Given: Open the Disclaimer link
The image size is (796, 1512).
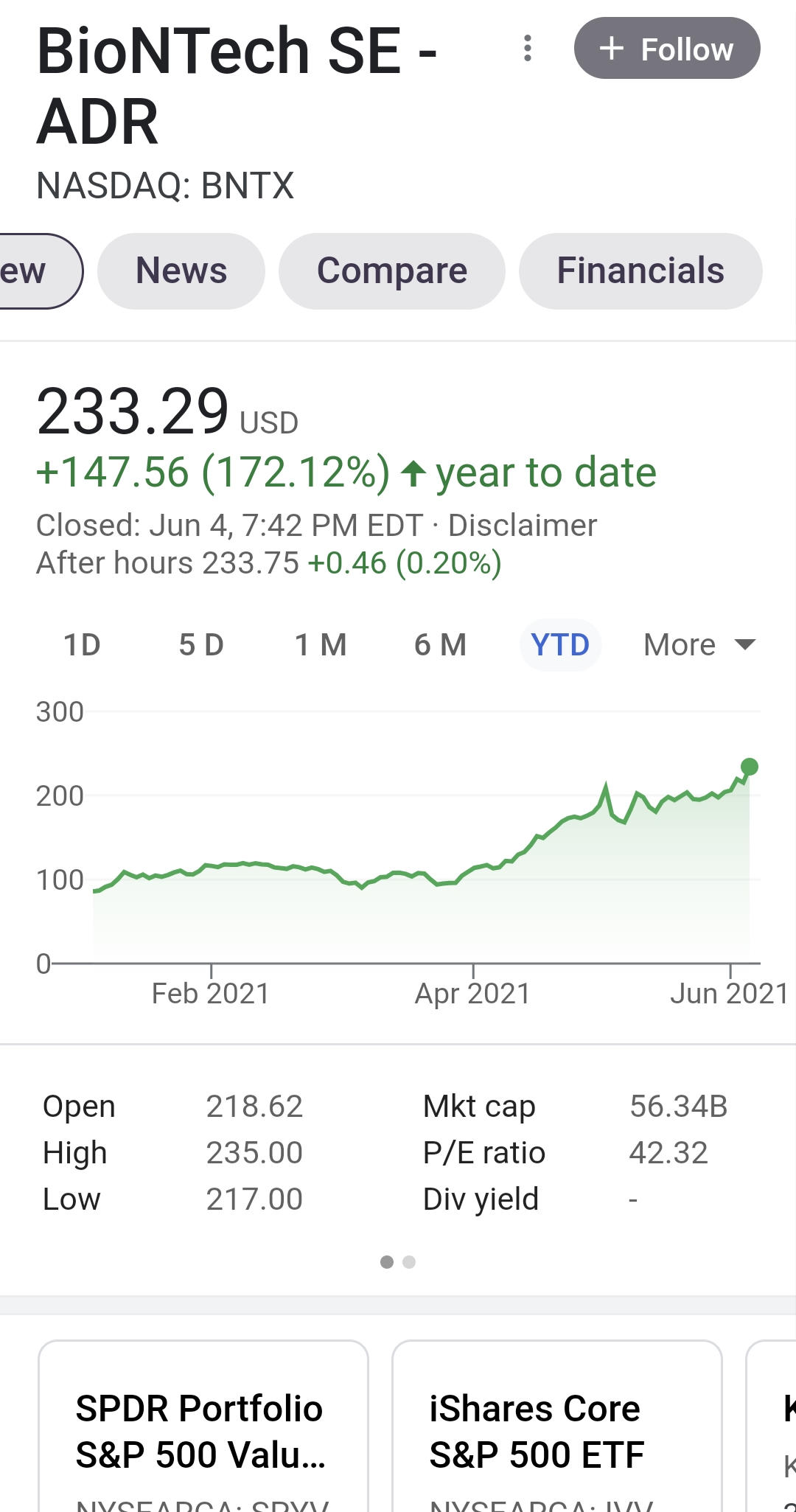Looking at the screenshot, I should 522,526.
